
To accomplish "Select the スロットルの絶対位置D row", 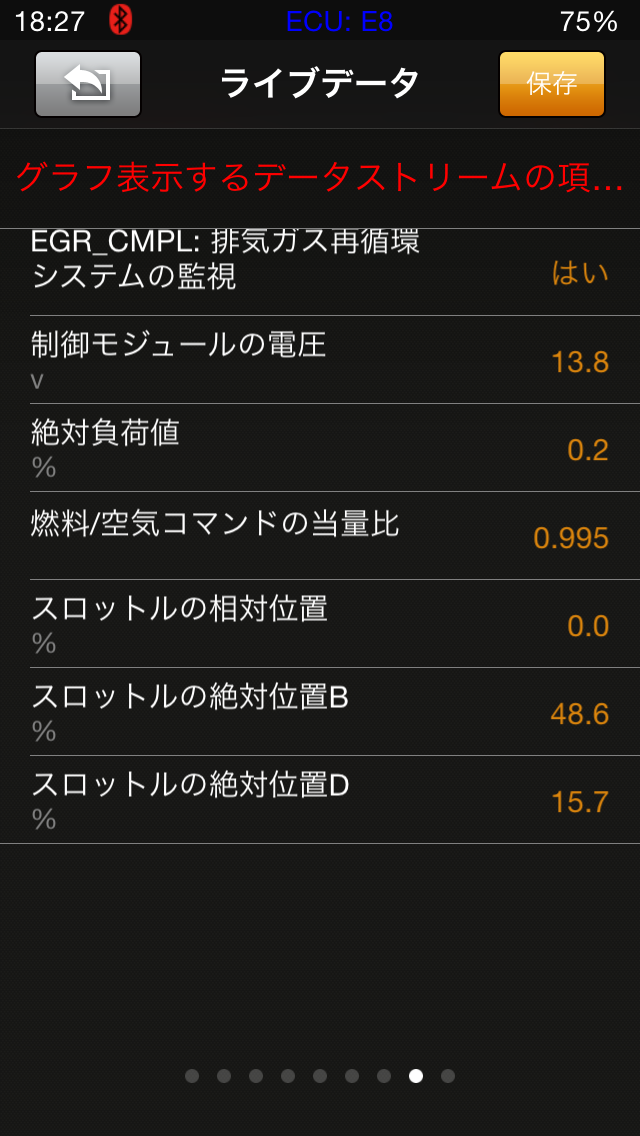I will tap(320, 800).
